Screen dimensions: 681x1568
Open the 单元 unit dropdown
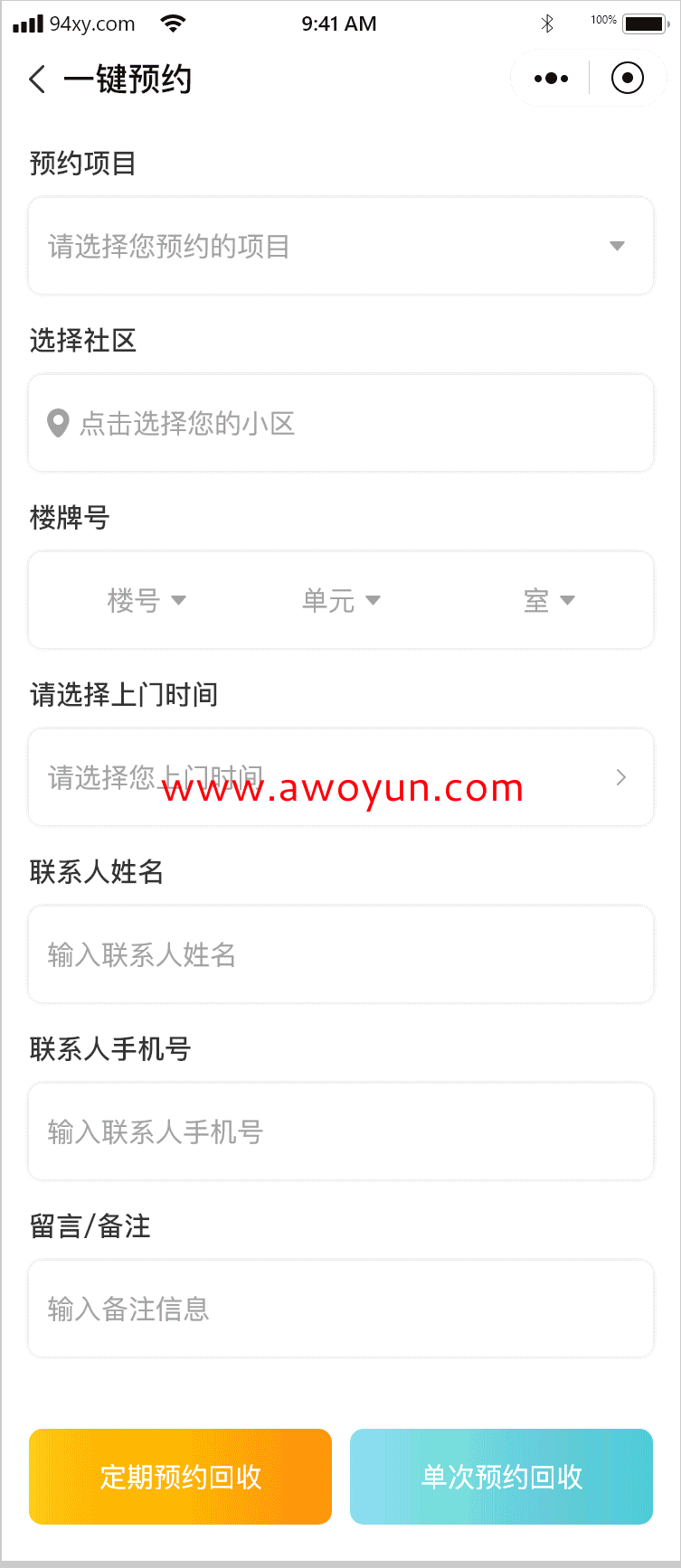(342, 600)
